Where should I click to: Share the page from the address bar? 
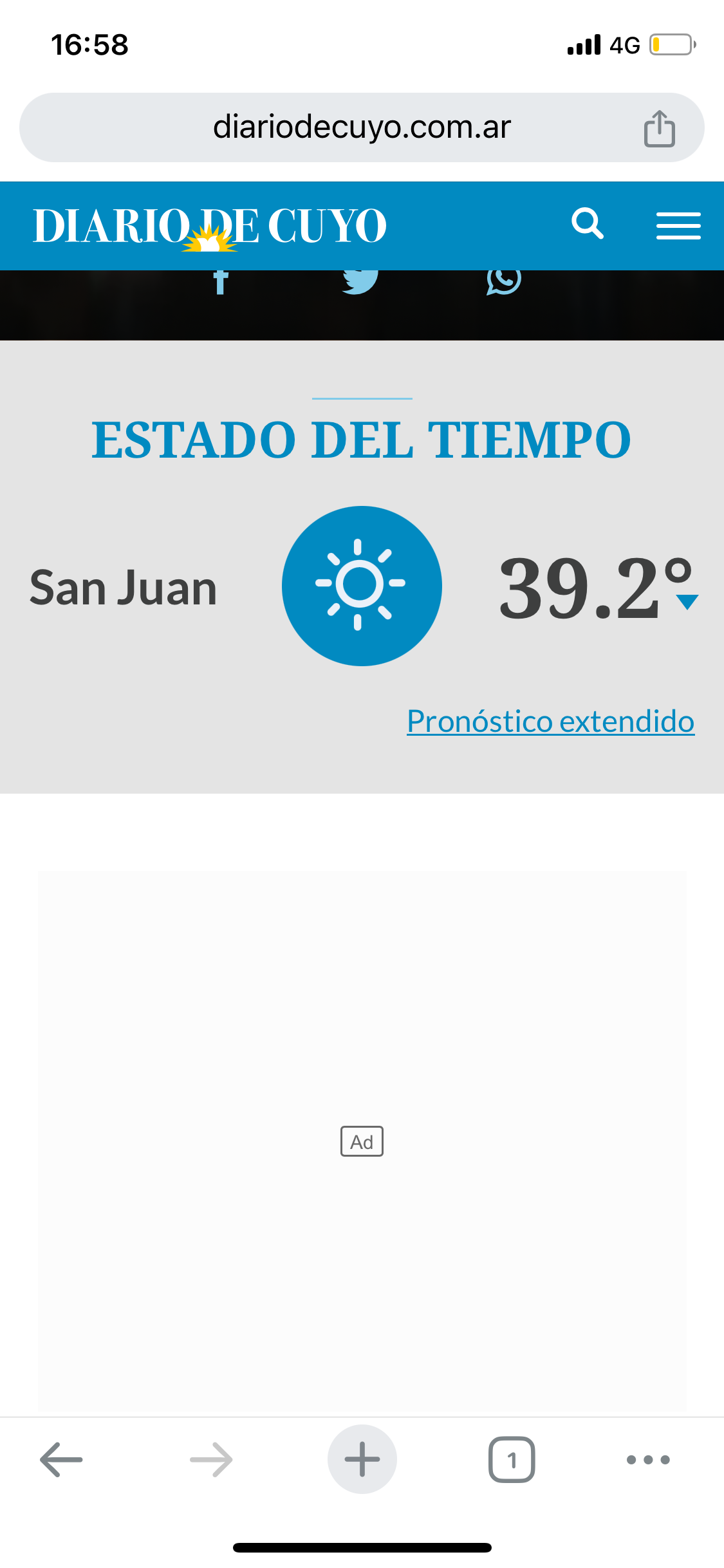point(659,129)
